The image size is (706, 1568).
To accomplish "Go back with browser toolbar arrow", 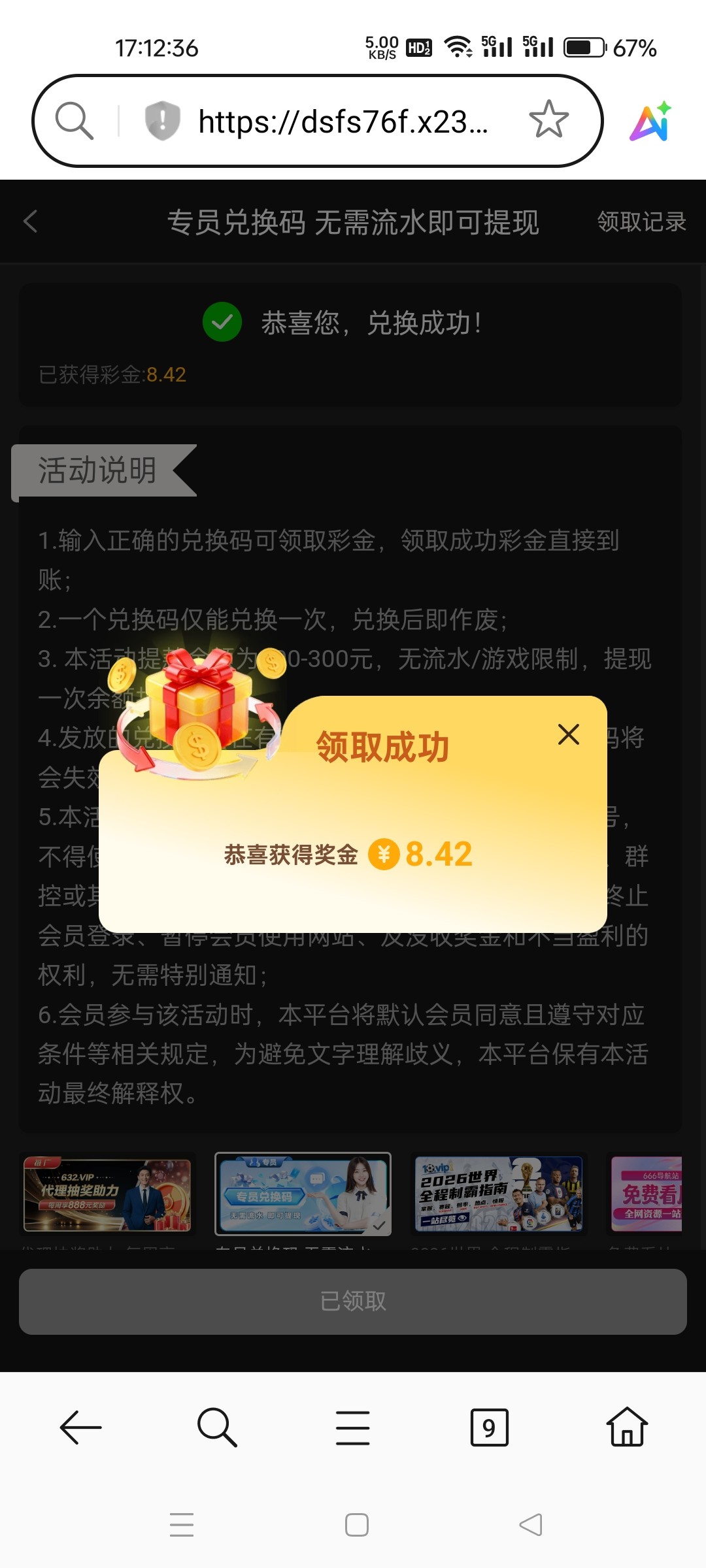I will click(80, 1428).
